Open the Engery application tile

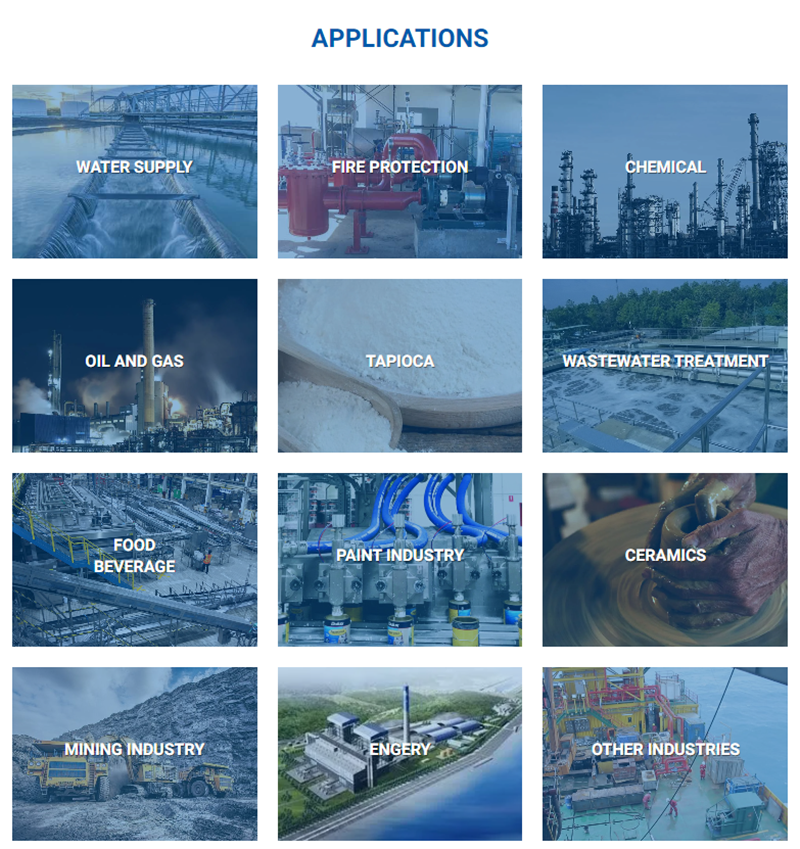(x=400, y=754)
